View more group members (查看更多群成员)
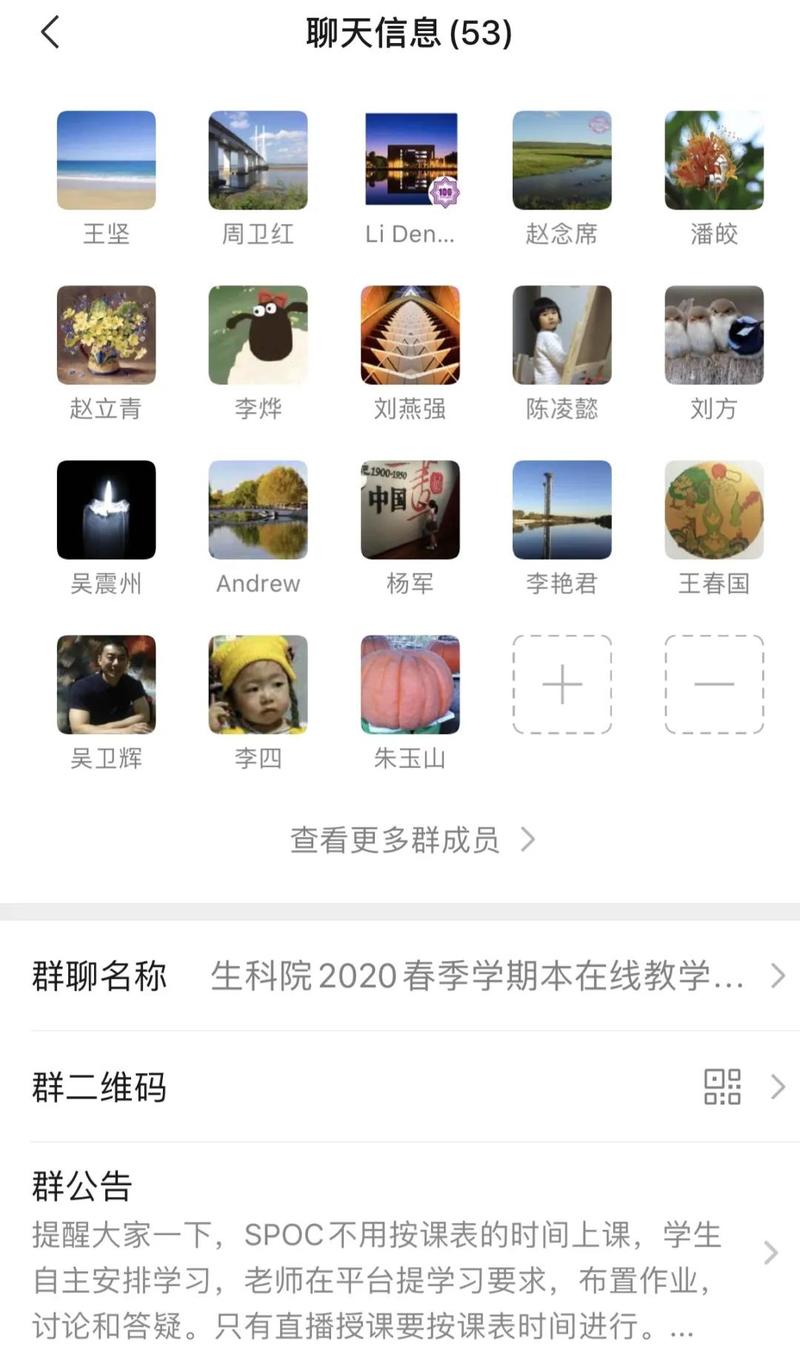Screen dimensions: 800x1360 (x=412, y=839)
